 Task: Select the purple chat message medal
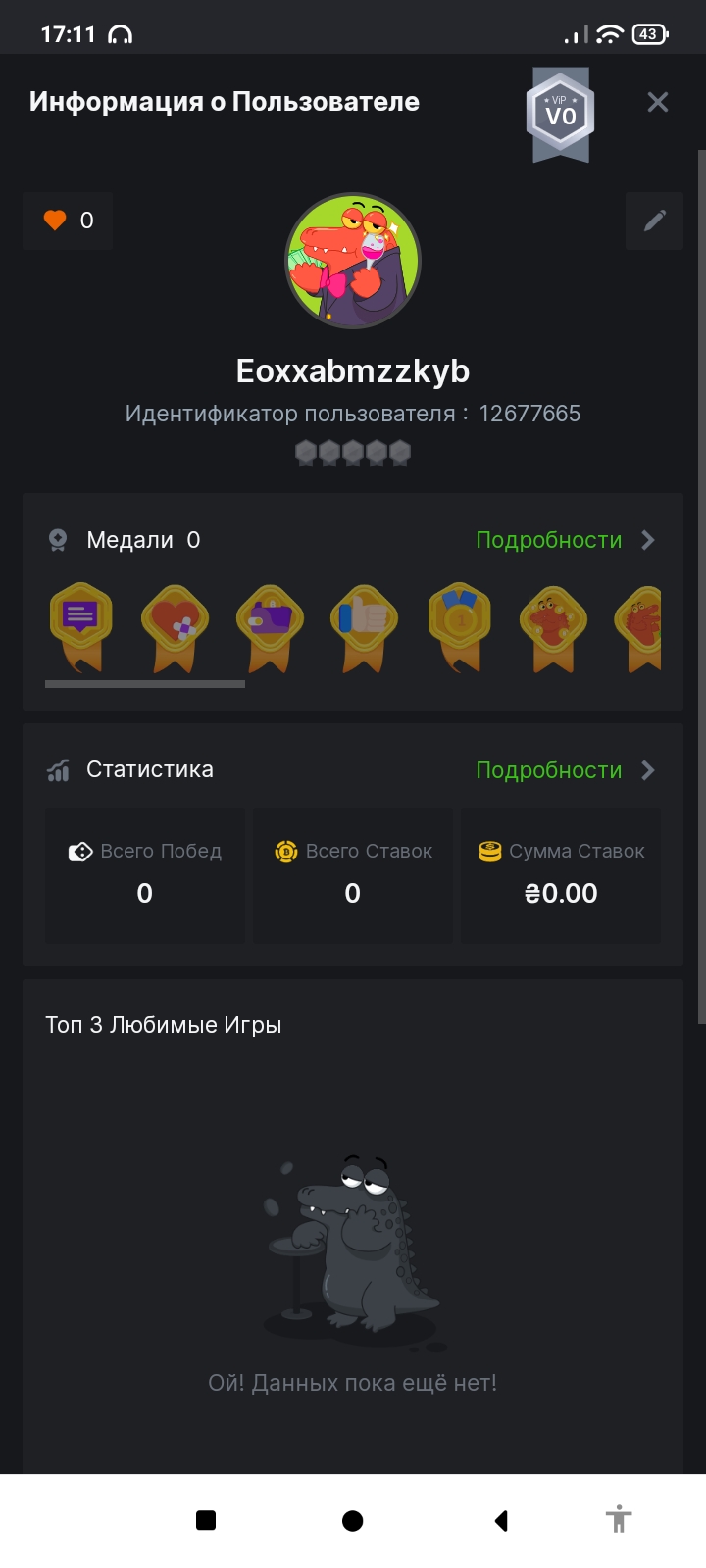[80, 625]
